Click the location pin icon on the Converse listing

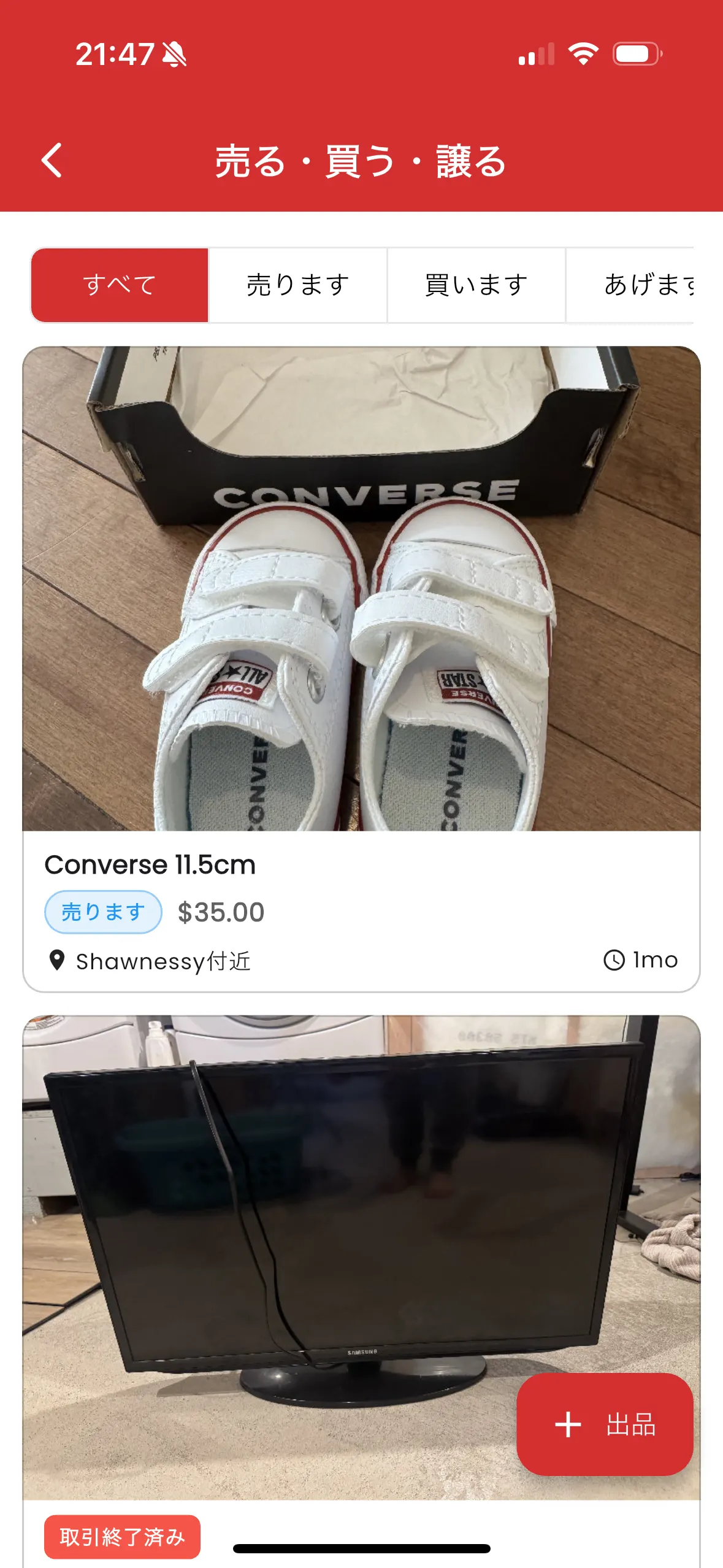click(57, 960)
